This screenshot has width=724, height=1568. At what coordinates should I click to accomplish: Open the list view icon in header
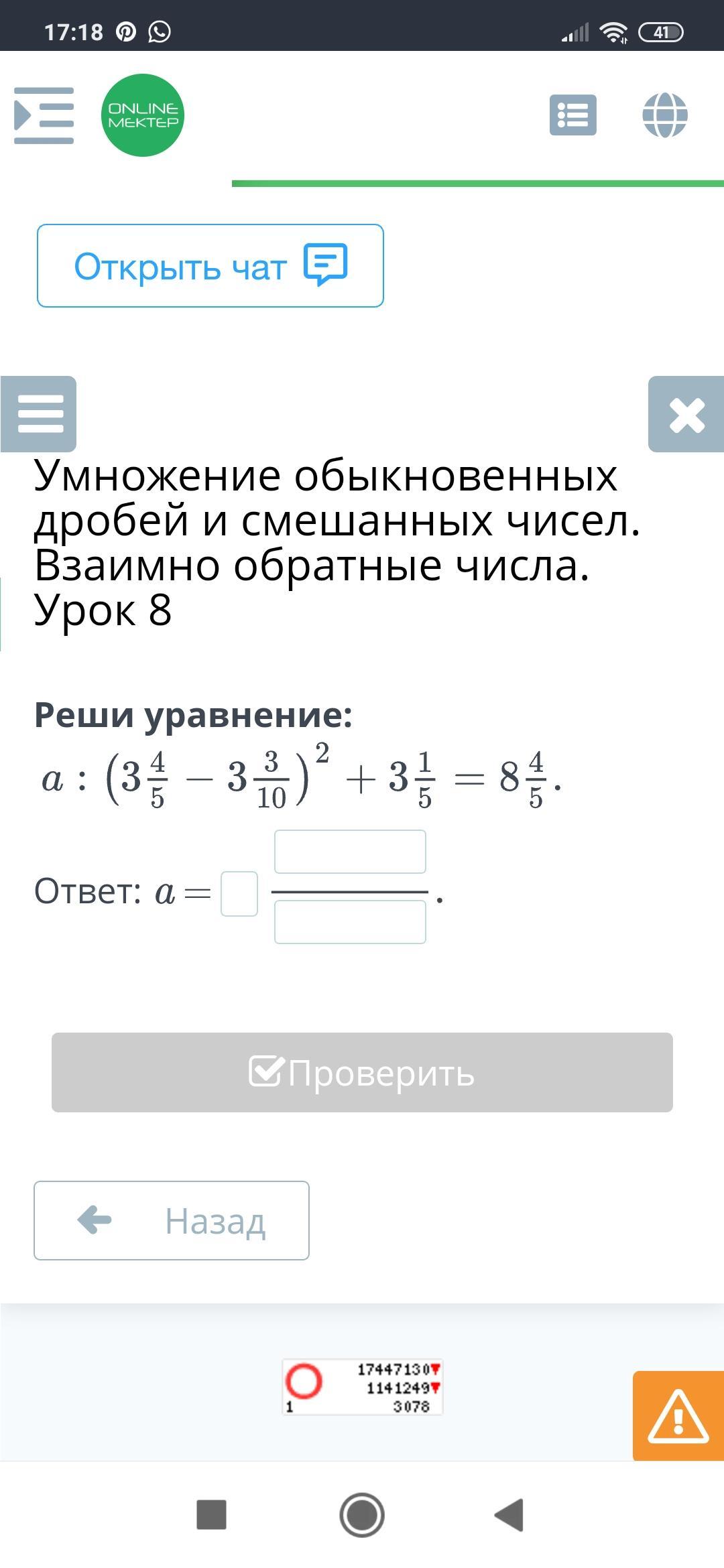click(572, 115)
